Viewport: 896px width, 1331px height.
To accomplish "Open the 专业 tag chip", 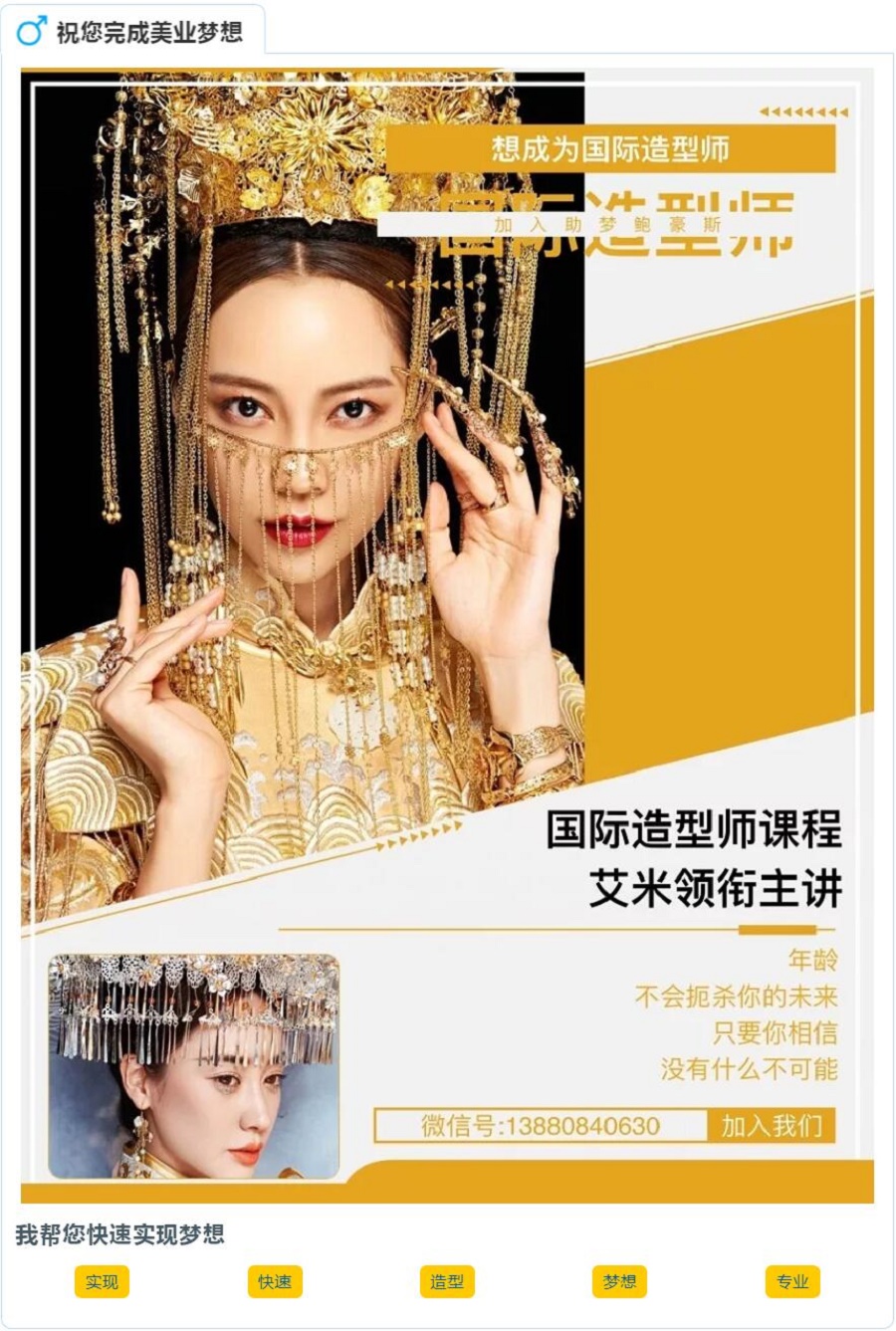I will tap(792, 1281).
